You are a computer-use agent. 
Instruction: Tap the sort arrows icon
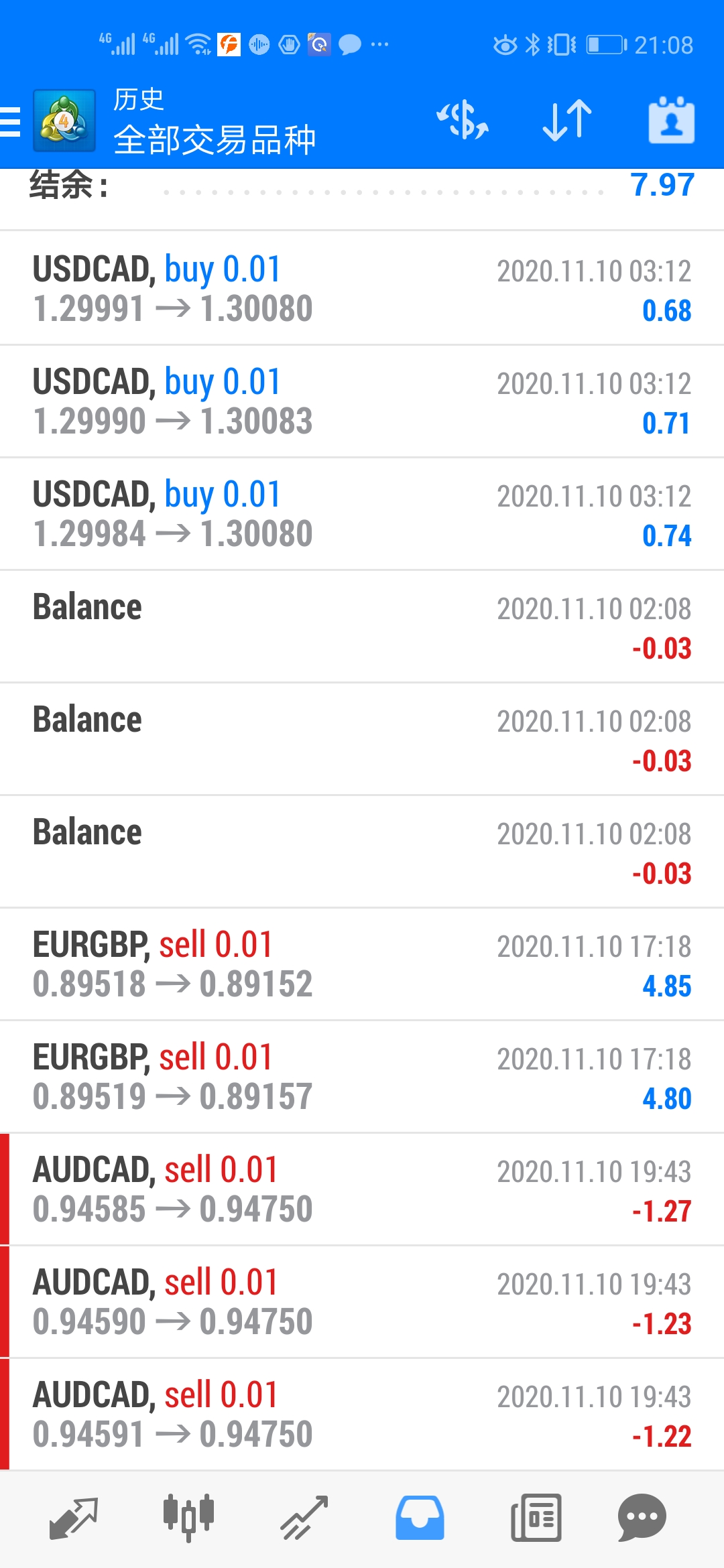(x=567, y=121)
